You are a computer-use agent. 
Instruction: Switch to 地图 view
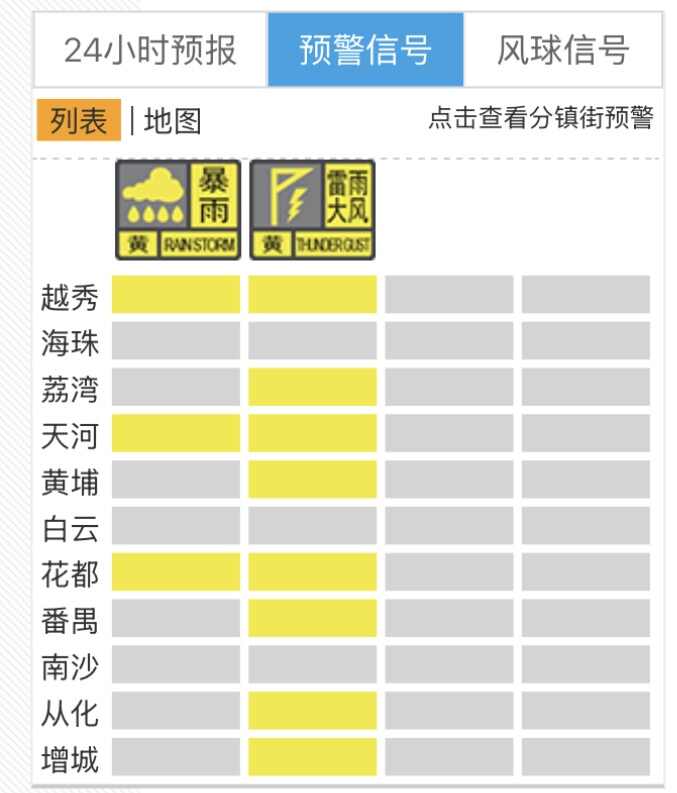173,121
